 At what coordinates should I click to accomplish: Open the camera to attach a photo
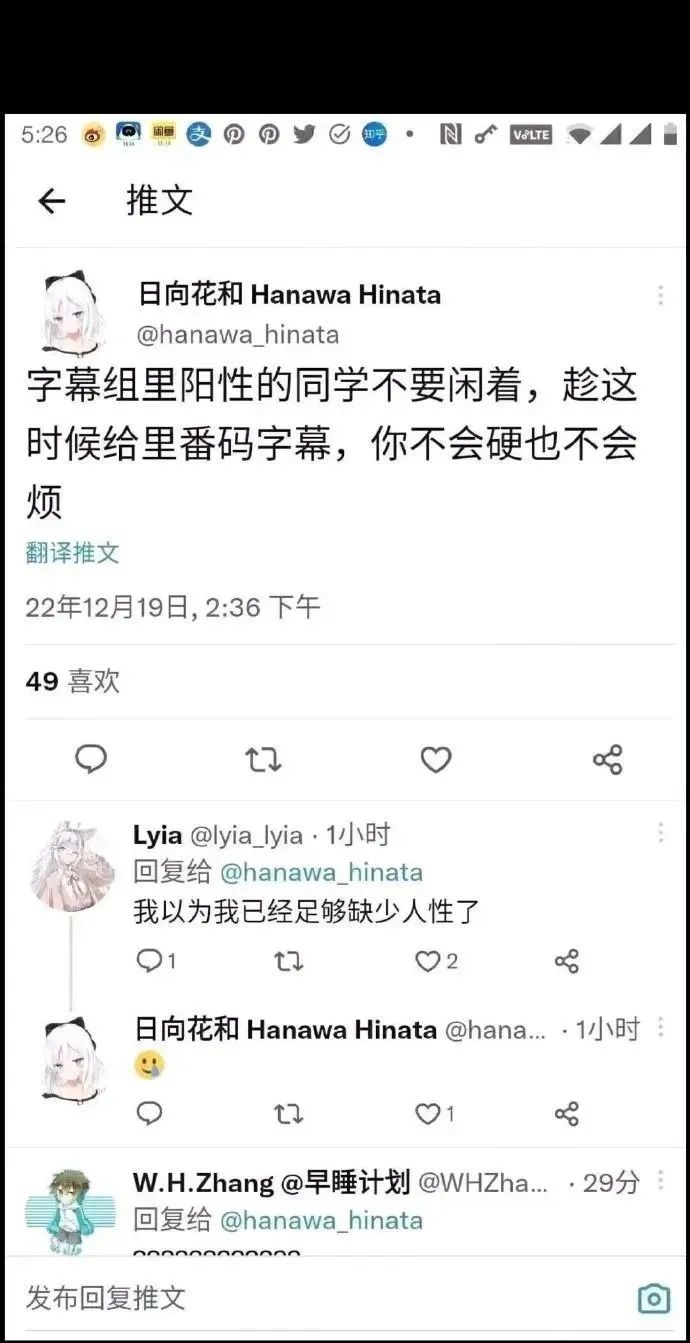[653, 1298]
